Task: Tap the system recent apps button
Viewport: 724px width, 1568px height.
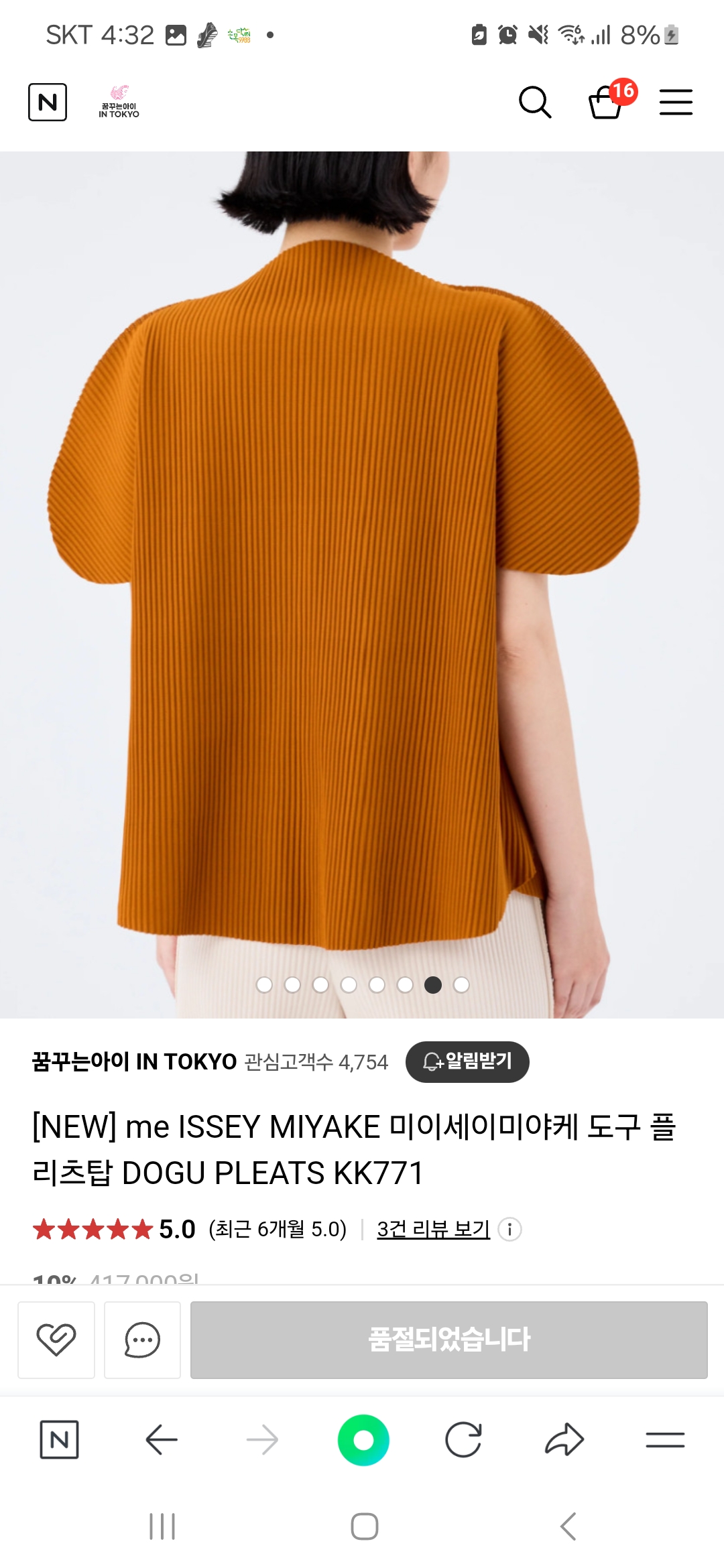Action: (x=162, y=1526)
